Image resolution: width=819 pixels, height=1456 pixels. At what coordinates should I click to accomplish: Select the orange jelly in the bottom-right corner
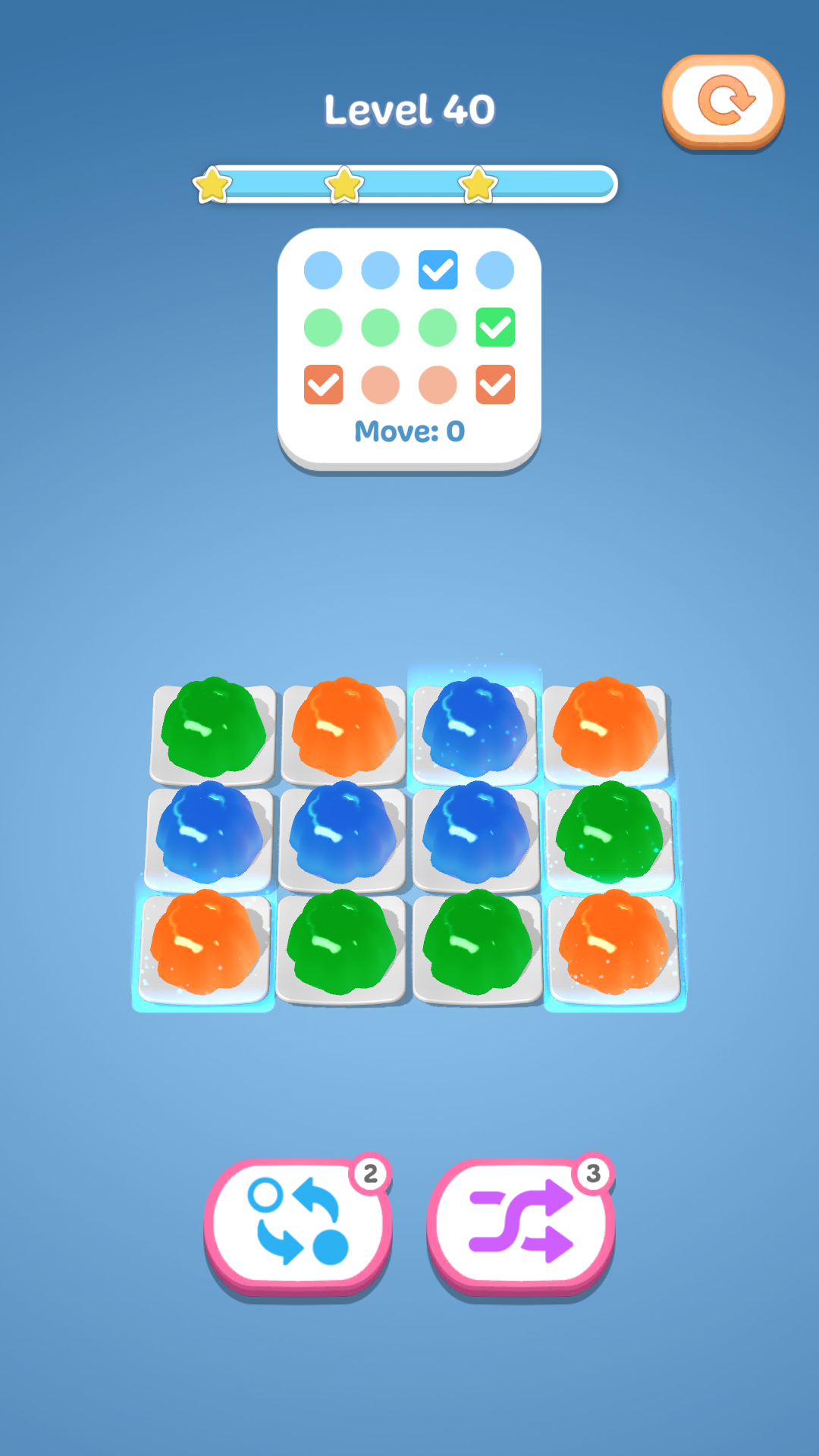click(613, 944)
